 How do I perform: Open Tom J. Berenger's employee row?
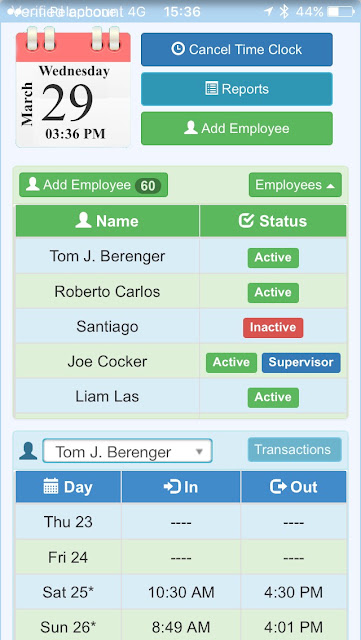coord(181,256)
